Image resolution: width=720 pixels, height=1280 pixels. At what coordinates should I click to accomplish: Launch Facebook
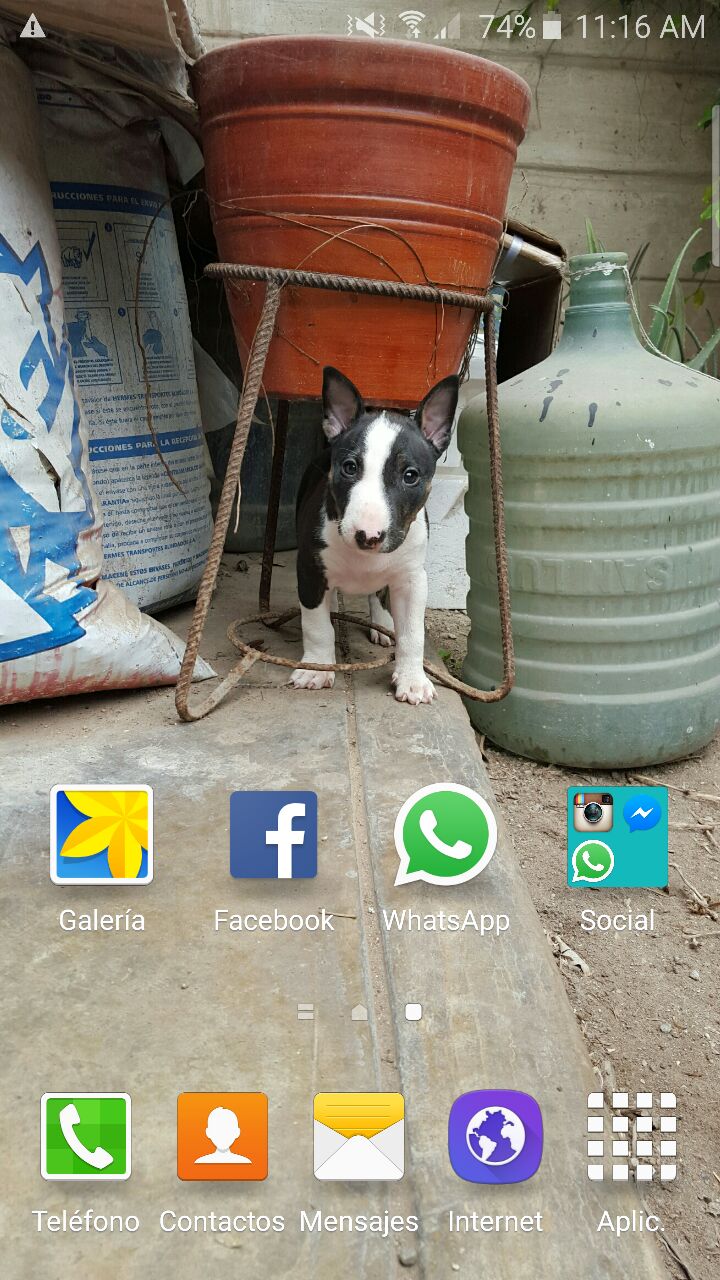click(273, 835)
